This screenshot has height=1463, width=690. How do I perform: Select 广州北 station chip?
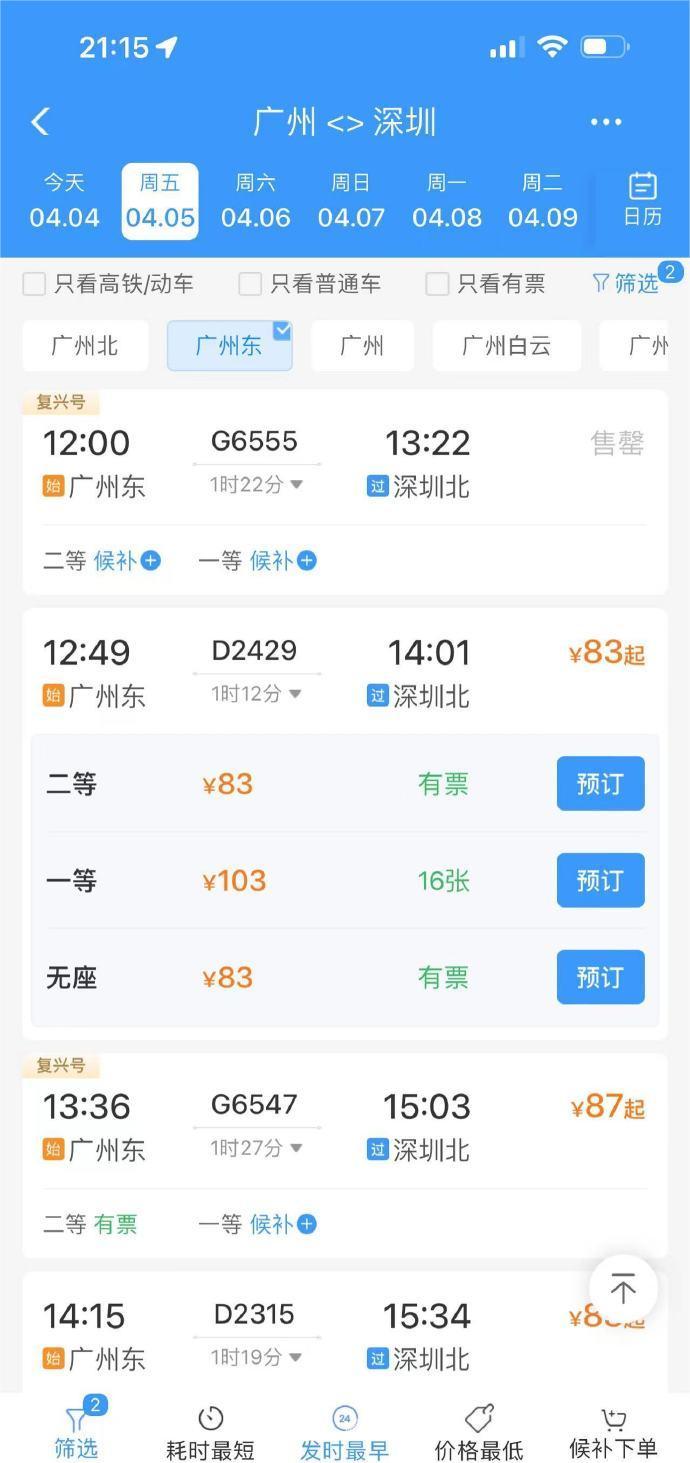[x=85, y=346]
